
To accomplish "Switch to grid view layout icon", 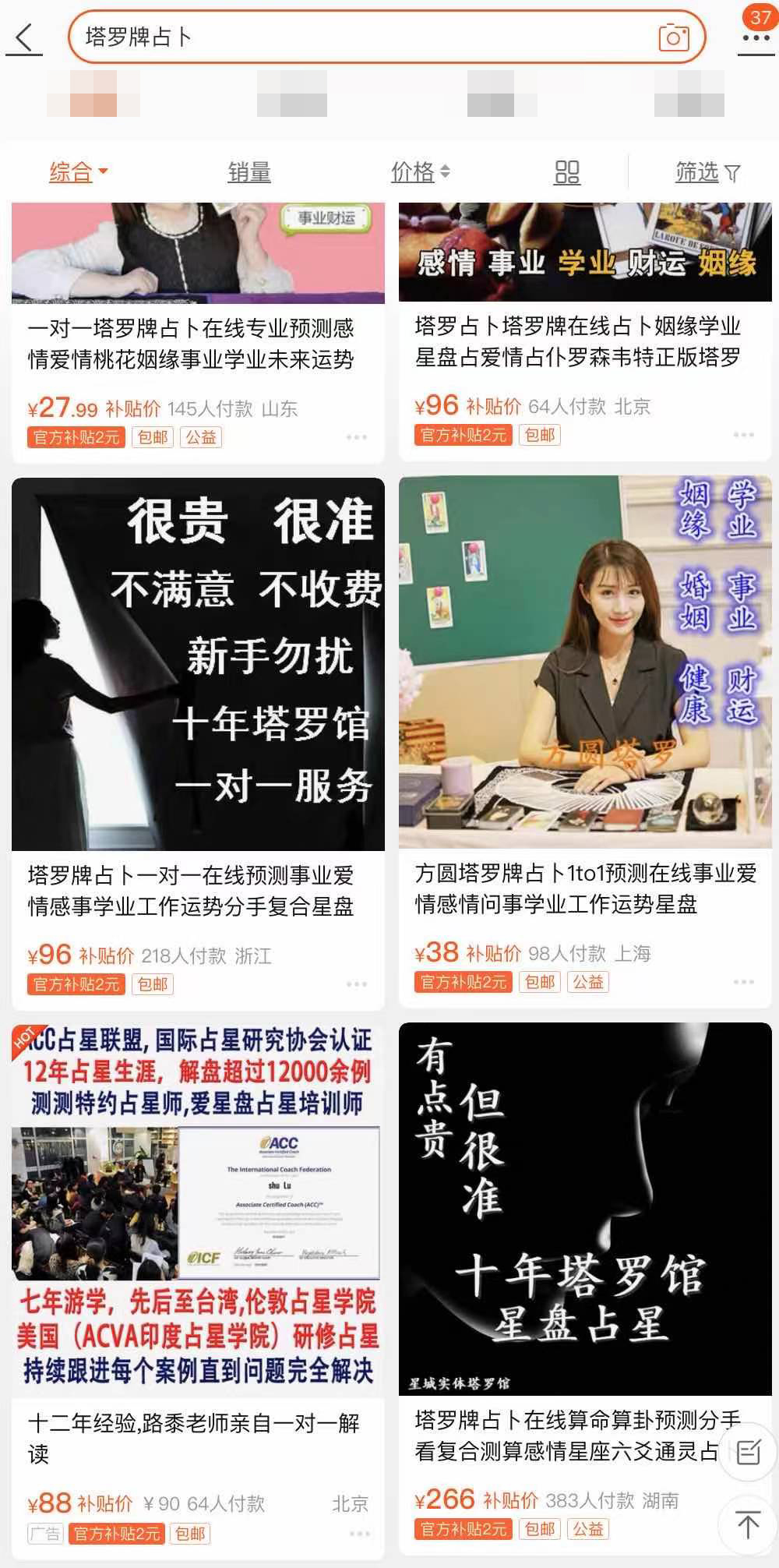I will [x=566, y=171].
